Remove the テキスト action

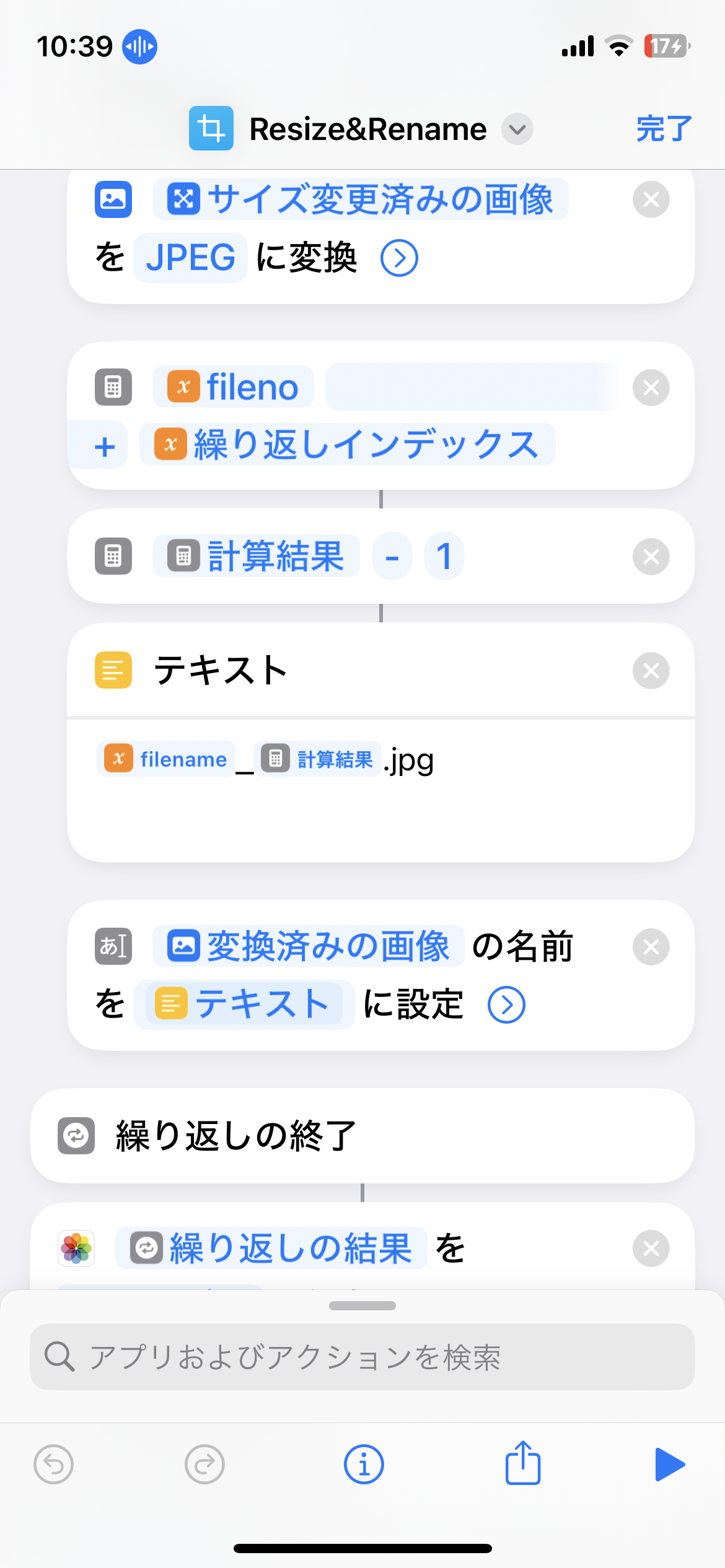(651, 670)
